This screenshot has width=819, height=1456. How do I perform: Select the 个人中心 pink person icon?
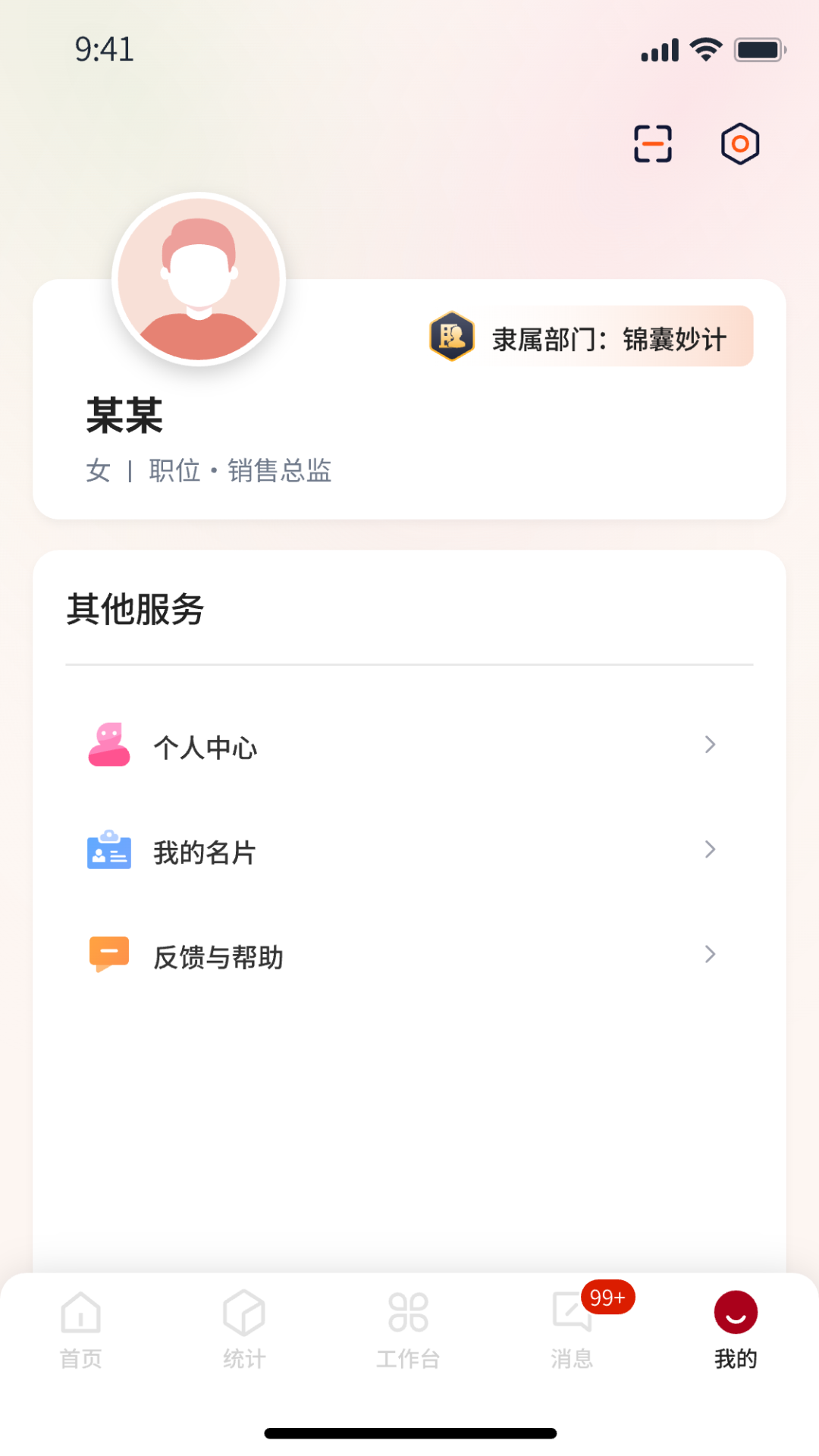(108, 746)
